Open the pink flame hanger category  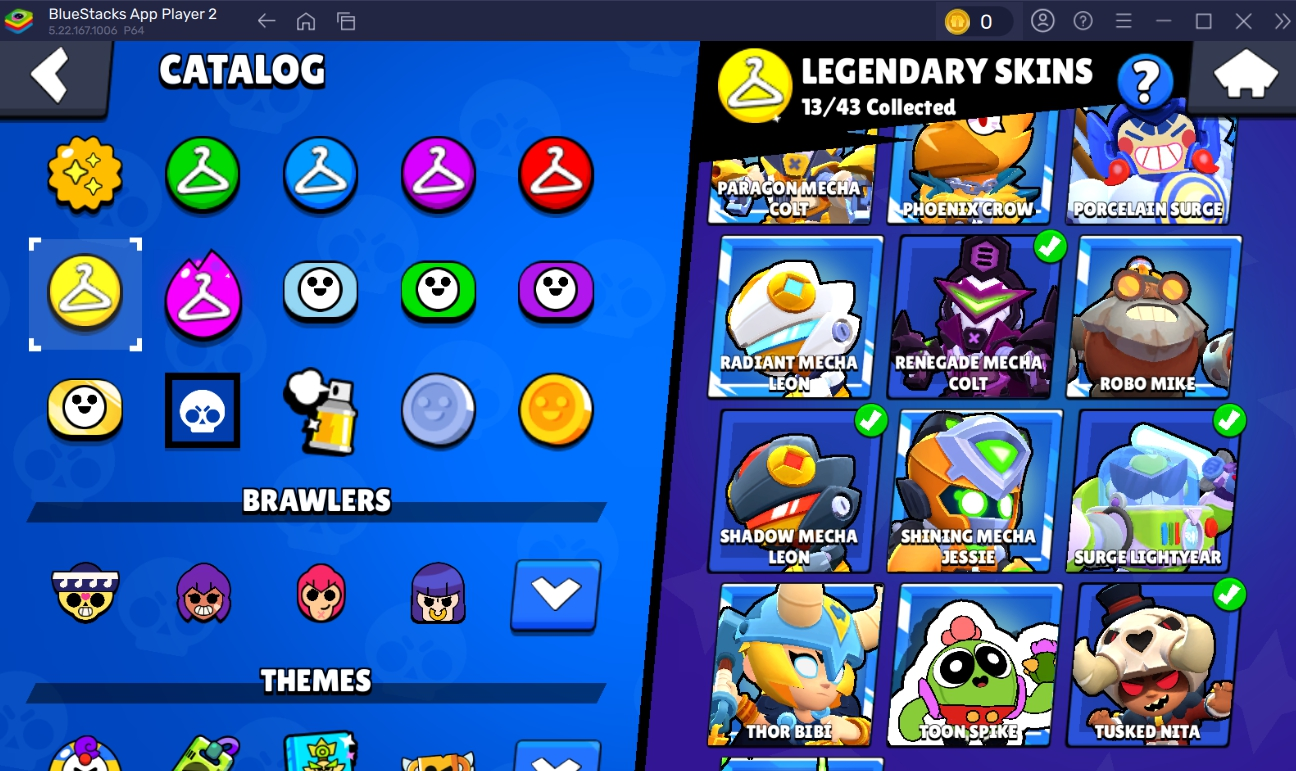(x=203, y=293)
